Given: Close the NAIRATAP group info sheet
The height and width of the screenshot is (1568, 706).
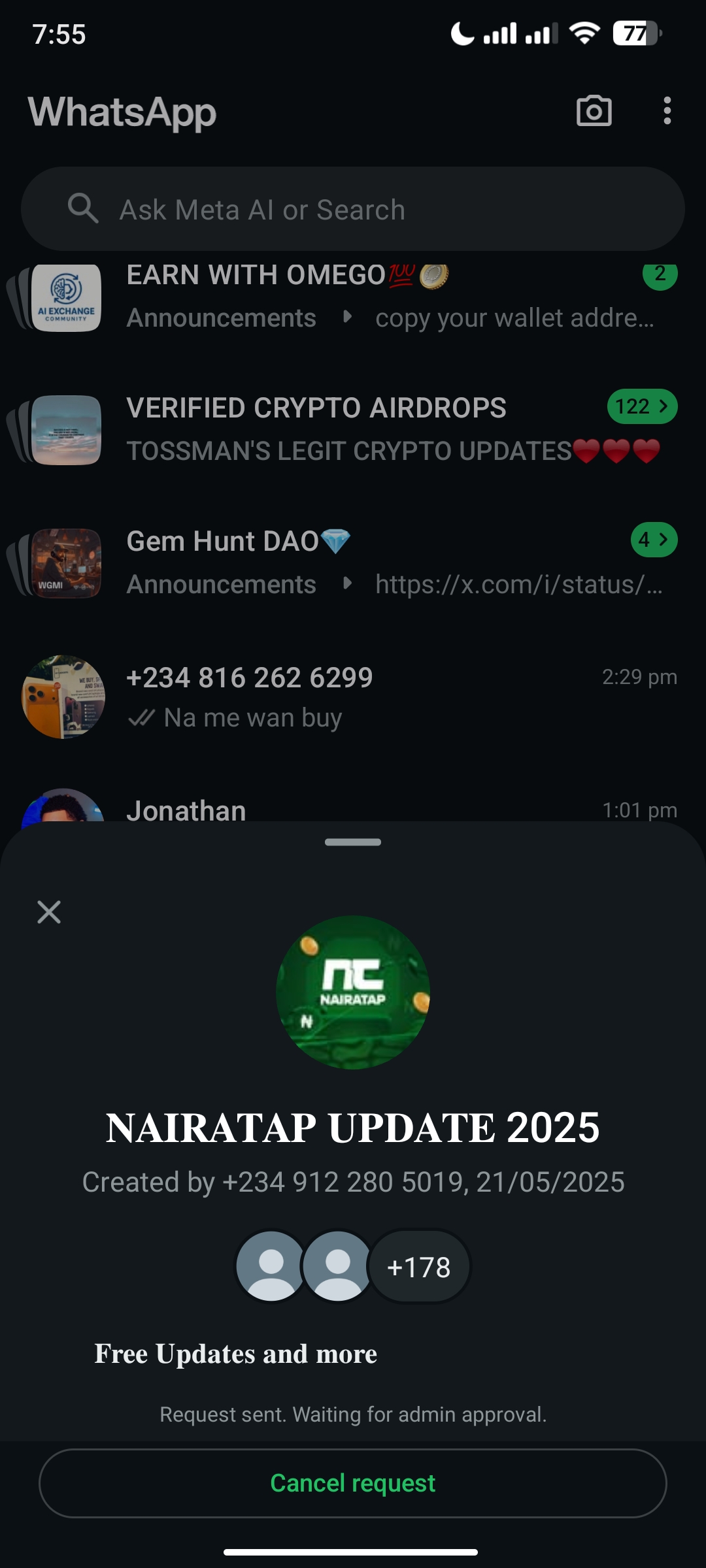Looking at the screenshot, I should coord(49,912).
